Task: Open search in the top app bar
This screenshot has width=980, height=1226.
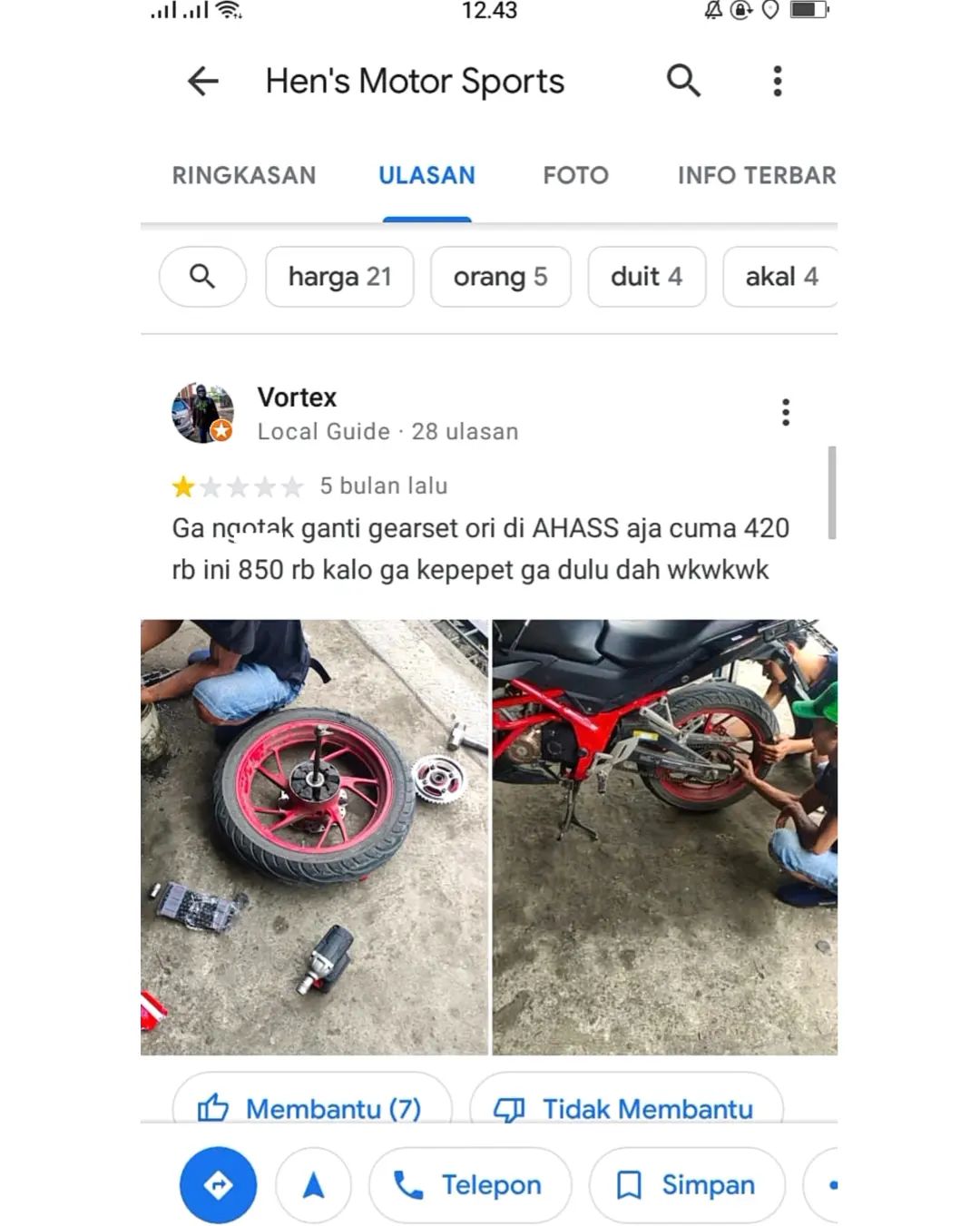Action: pyautogui.click(x=683, y=81)
